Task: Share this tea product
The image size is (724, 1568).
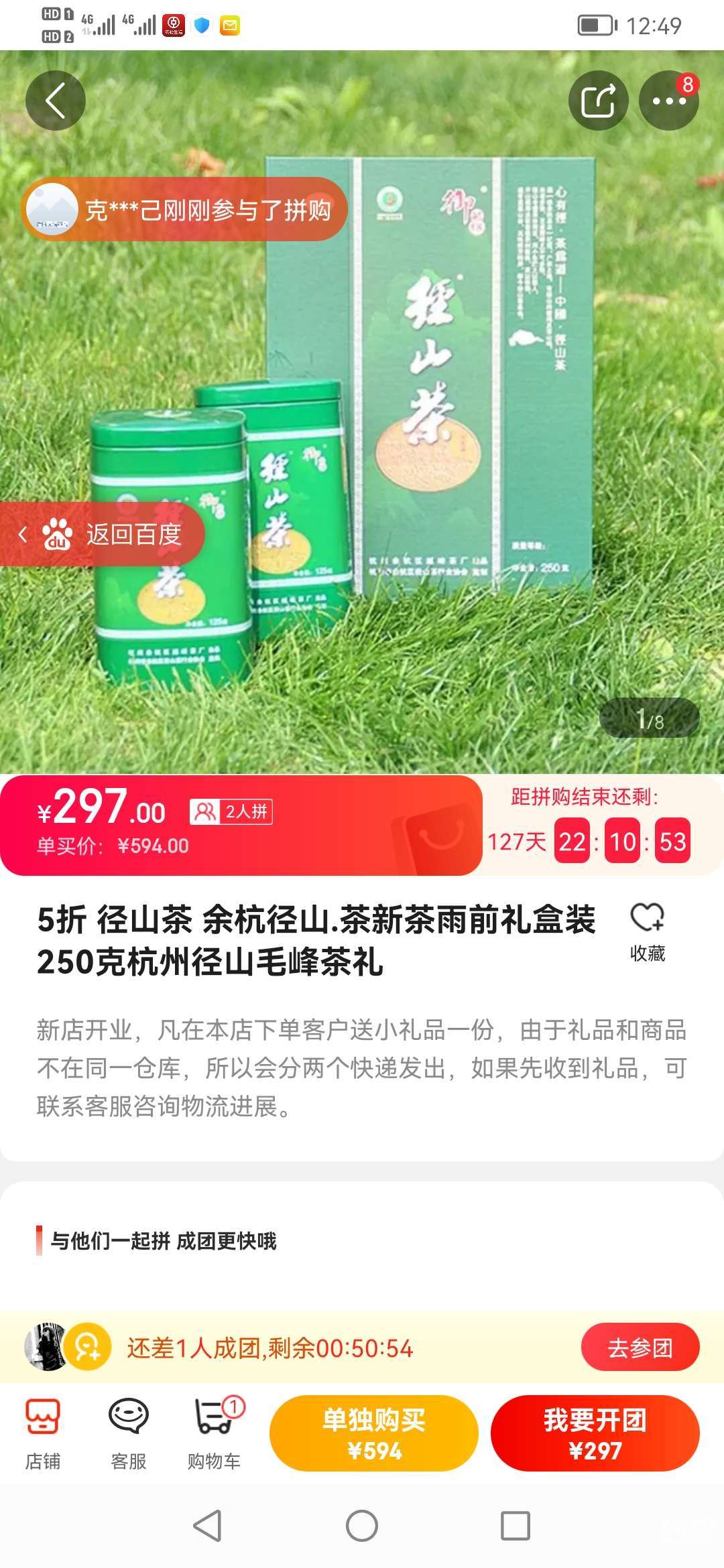Action: coord(598,101)
